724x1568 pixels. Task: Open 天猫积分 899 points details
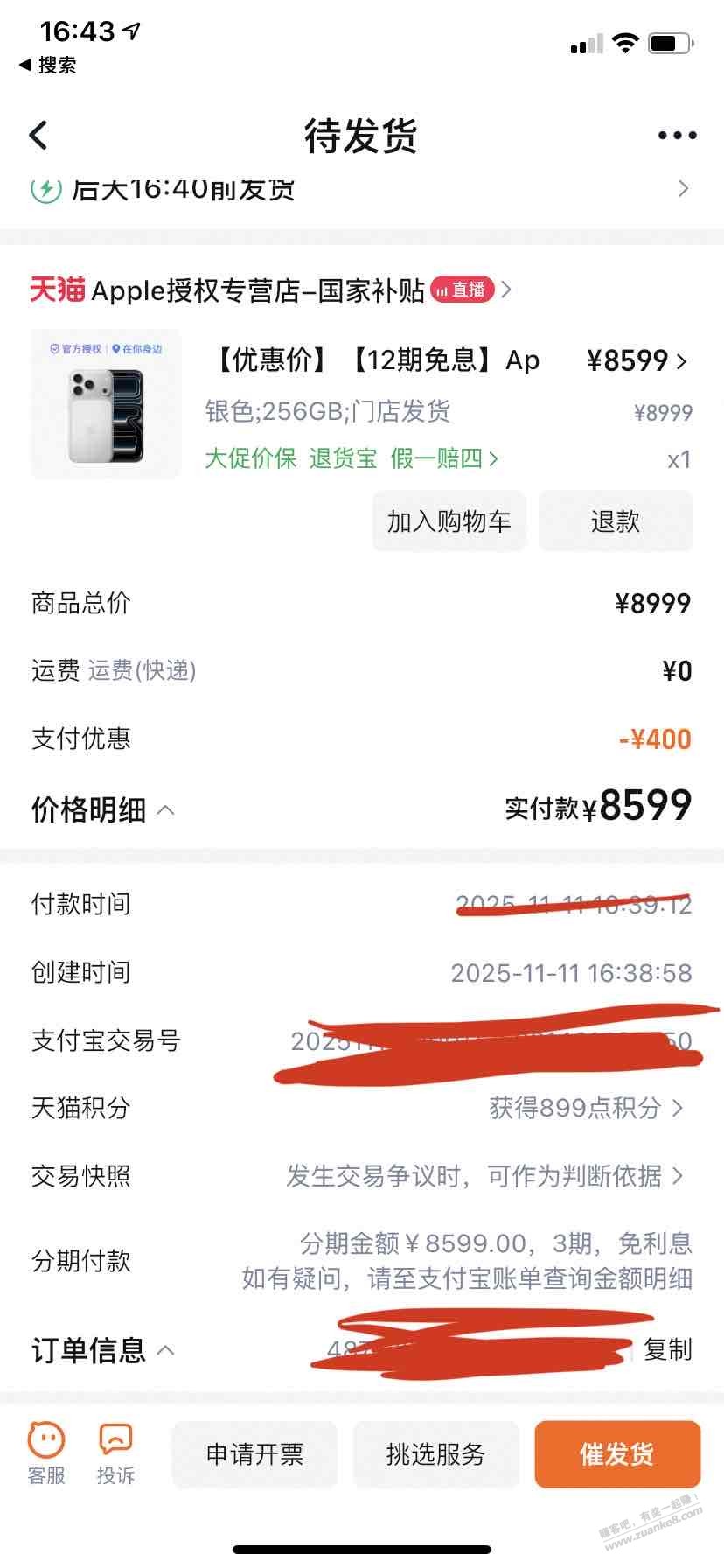(586, 1108)
